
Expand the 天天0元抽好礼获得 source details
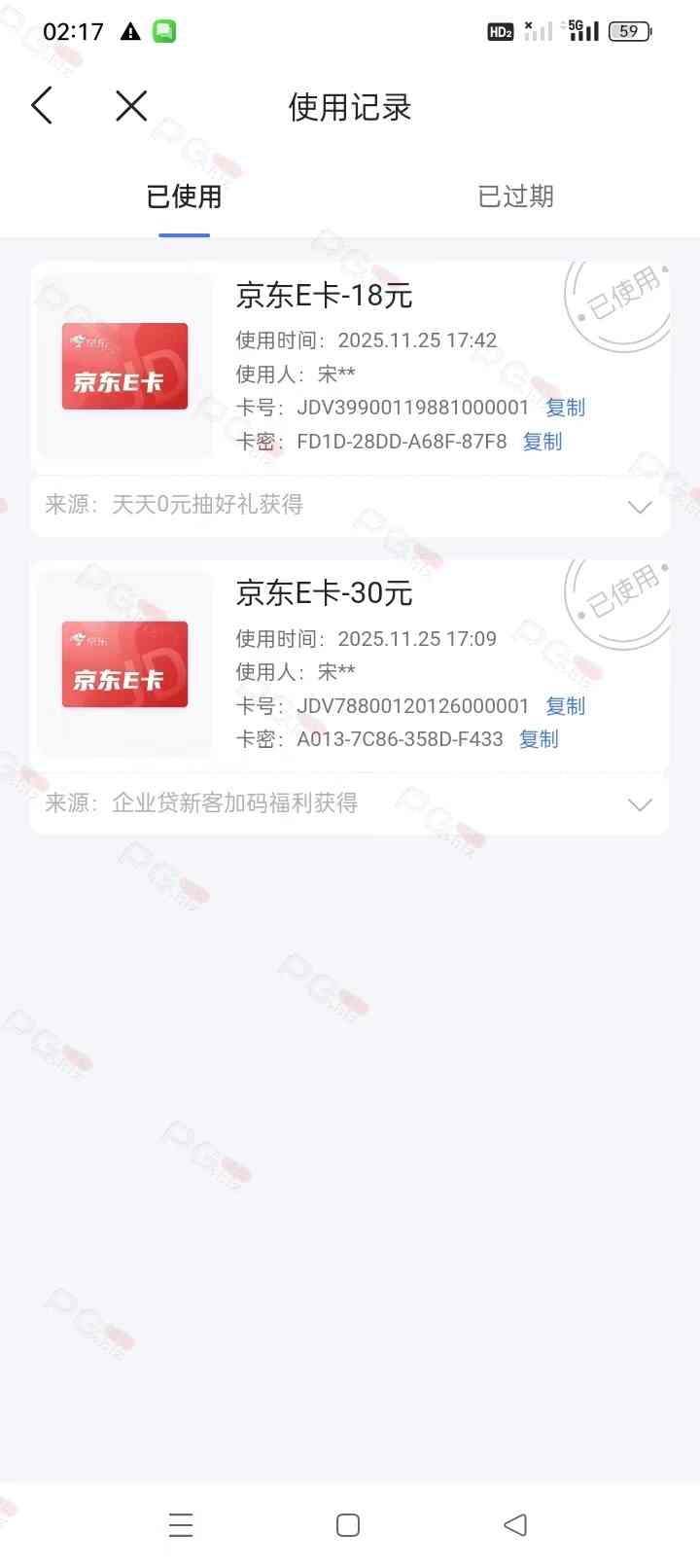pyautogui.click(x=639, y=507)
